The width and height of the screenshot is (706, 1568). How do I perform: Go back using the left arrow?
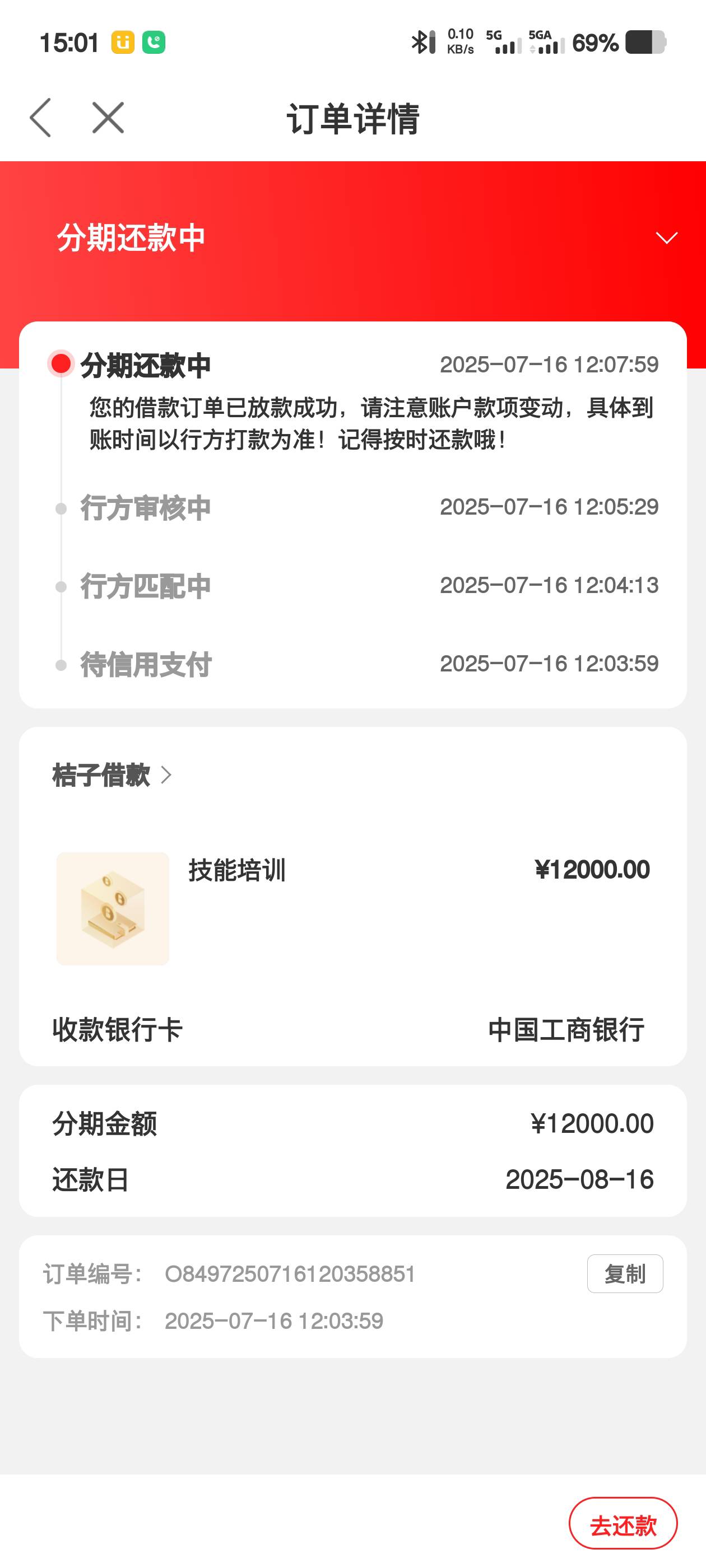coord(40,118)
